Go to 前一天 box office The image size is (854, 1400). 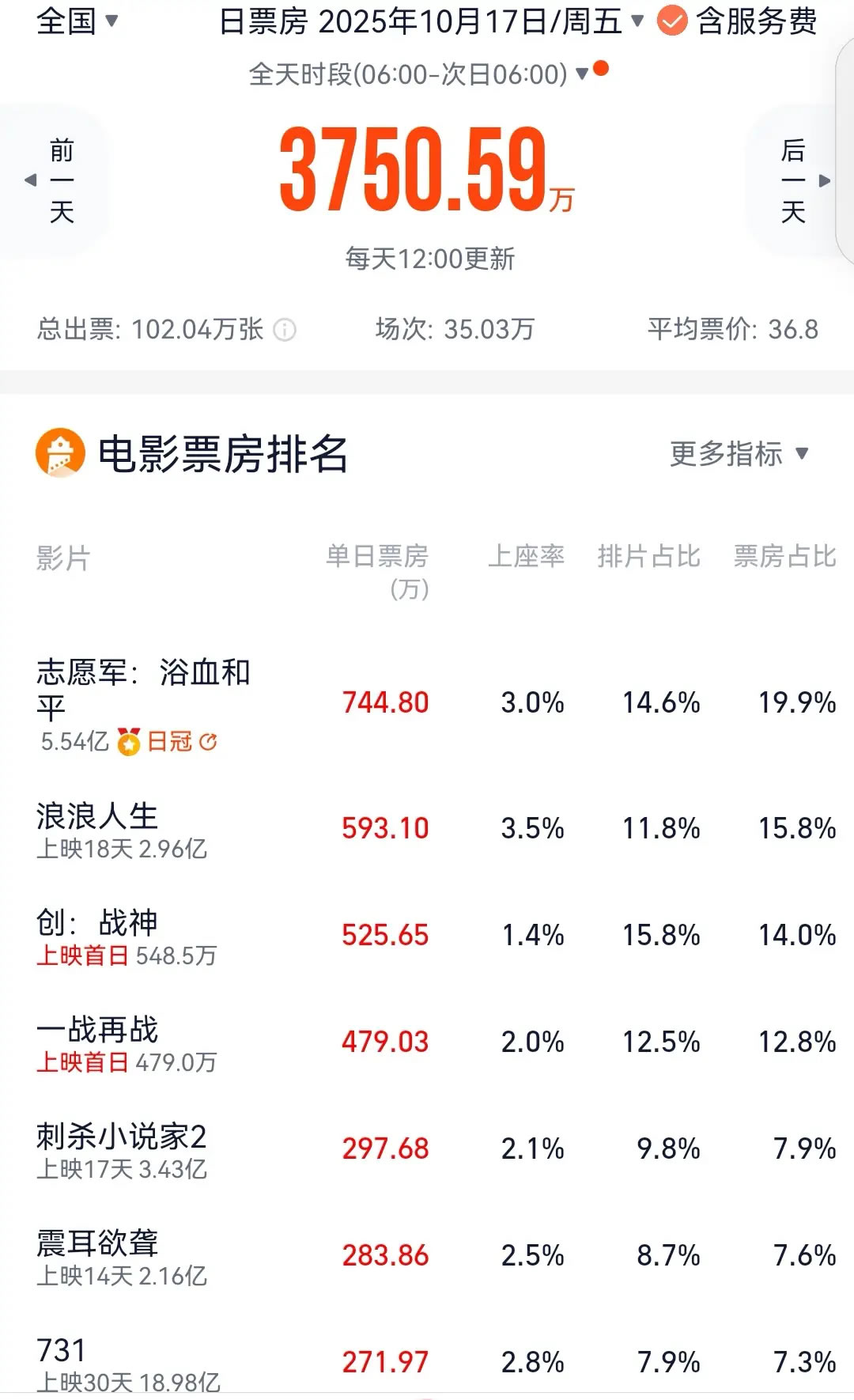click(x=55, y=180)
